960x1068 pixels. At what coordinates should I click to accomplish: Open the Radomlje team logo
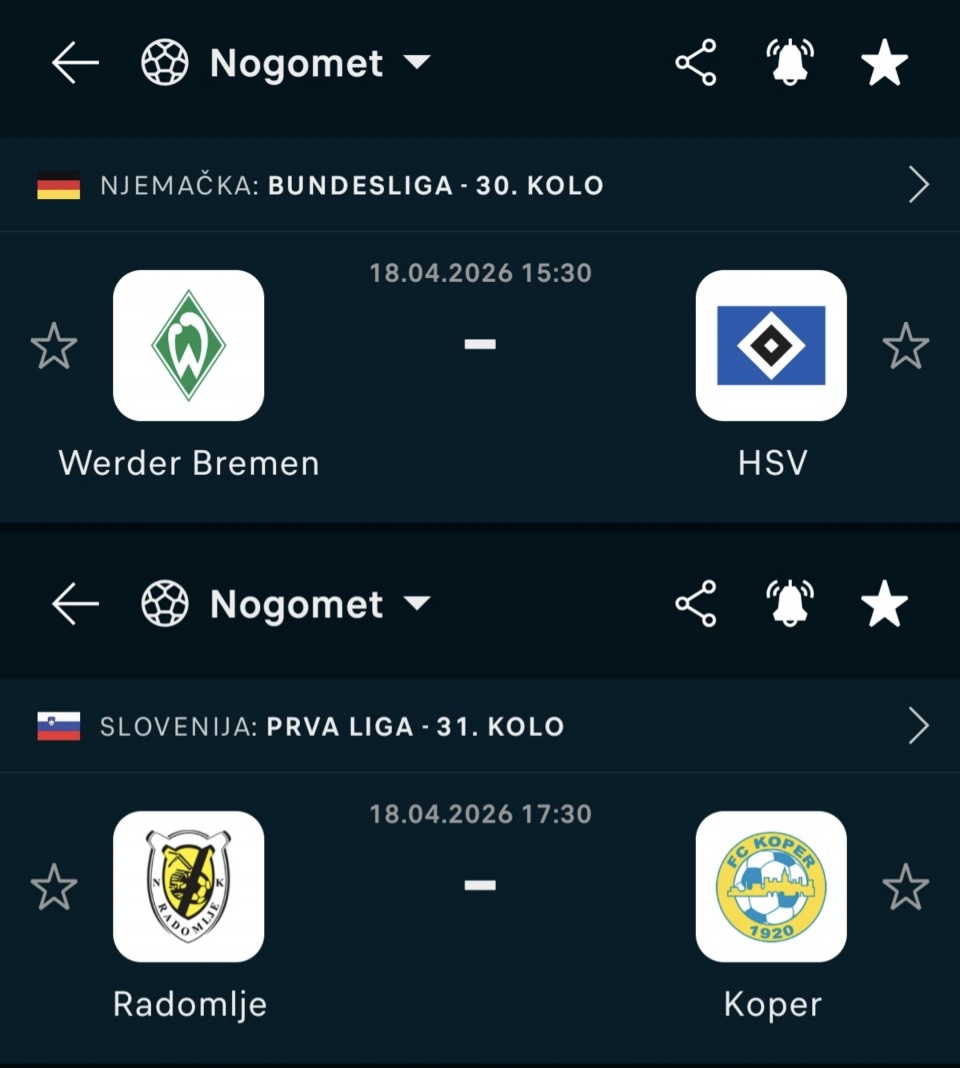pyautogui.click(x=189, y=887)
